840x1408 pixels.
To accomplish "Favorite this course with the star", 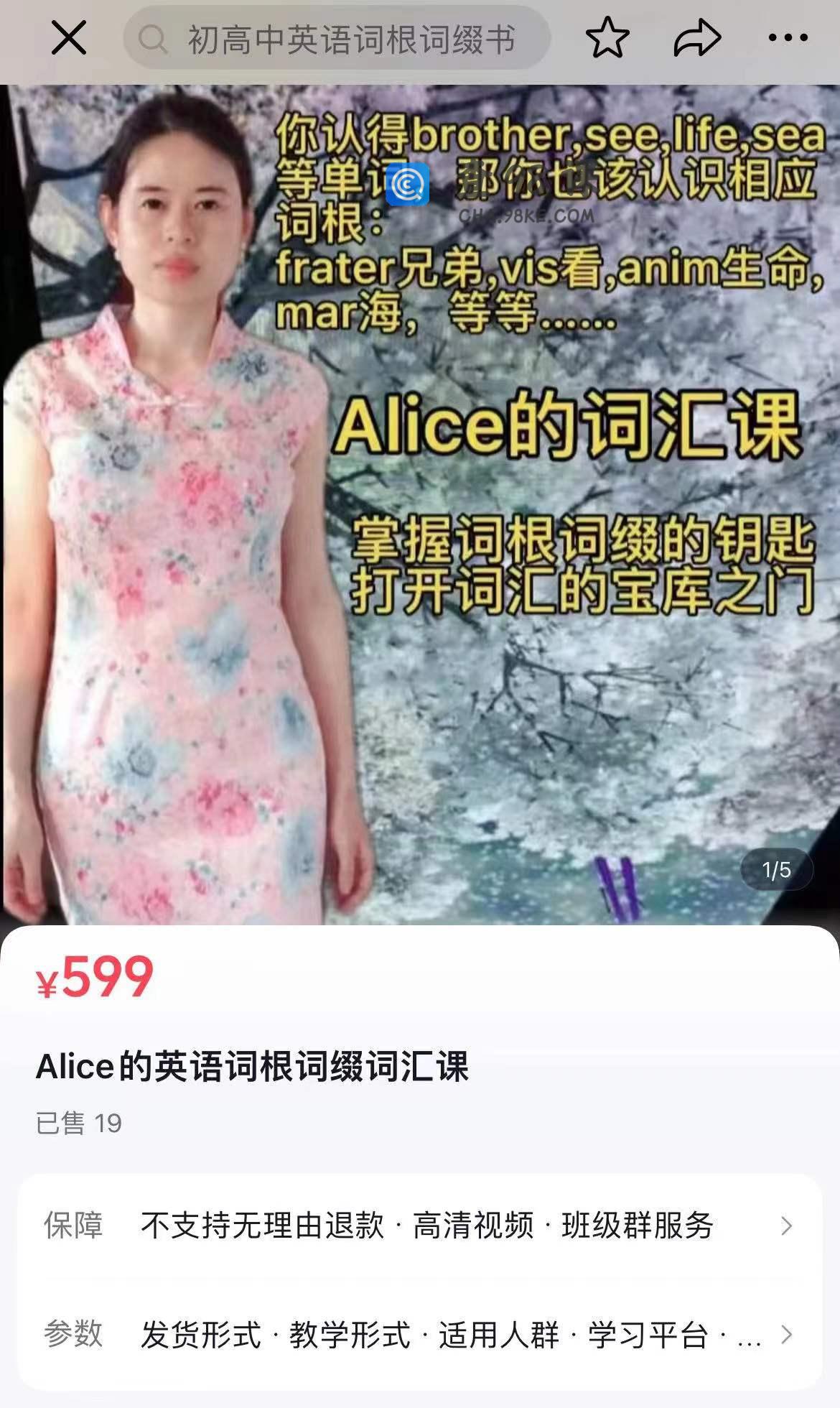I will point(607,38).
